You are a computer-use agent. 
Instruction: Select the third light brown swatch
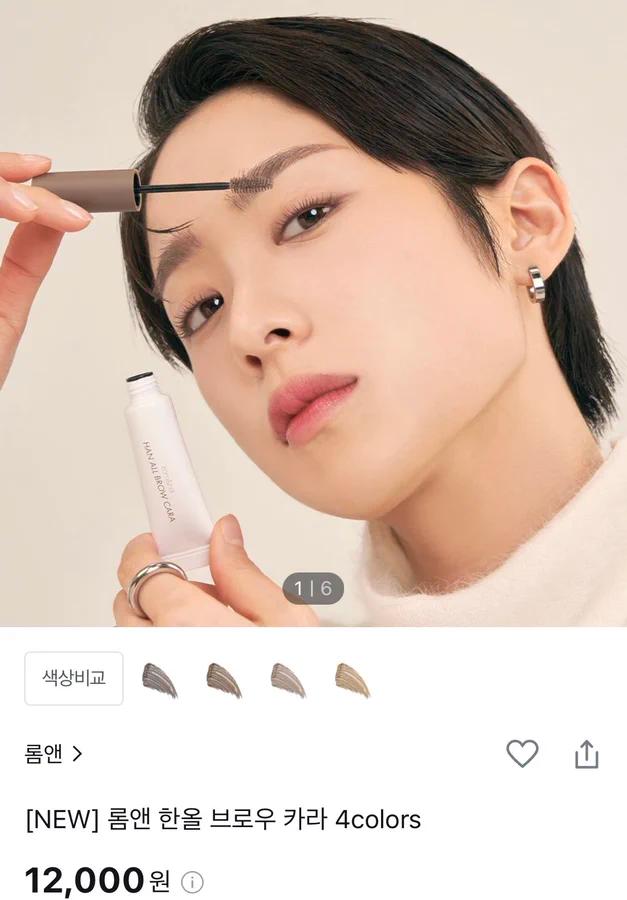288,680
